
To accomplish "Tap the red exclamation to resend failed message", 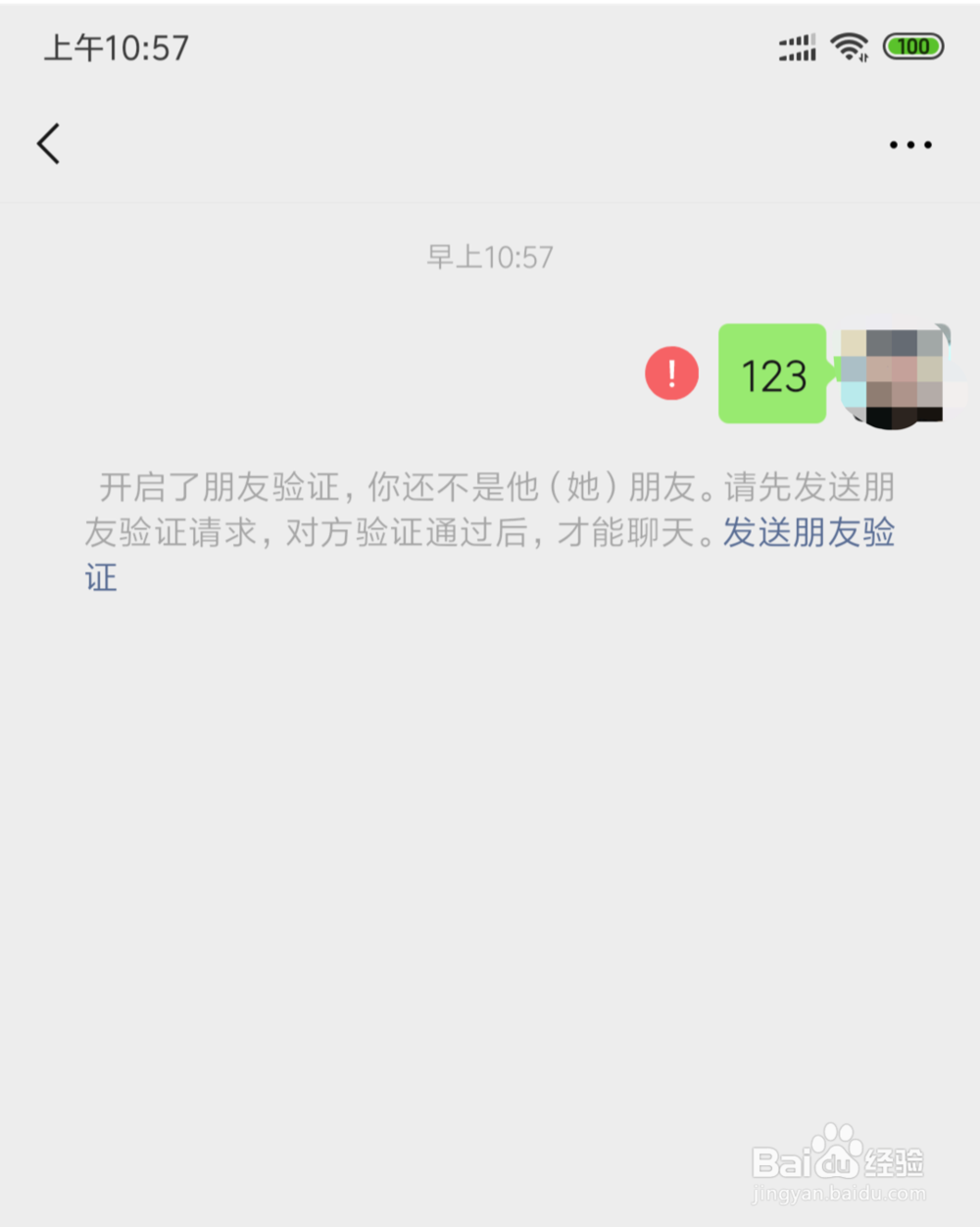I will coord(671,373).
